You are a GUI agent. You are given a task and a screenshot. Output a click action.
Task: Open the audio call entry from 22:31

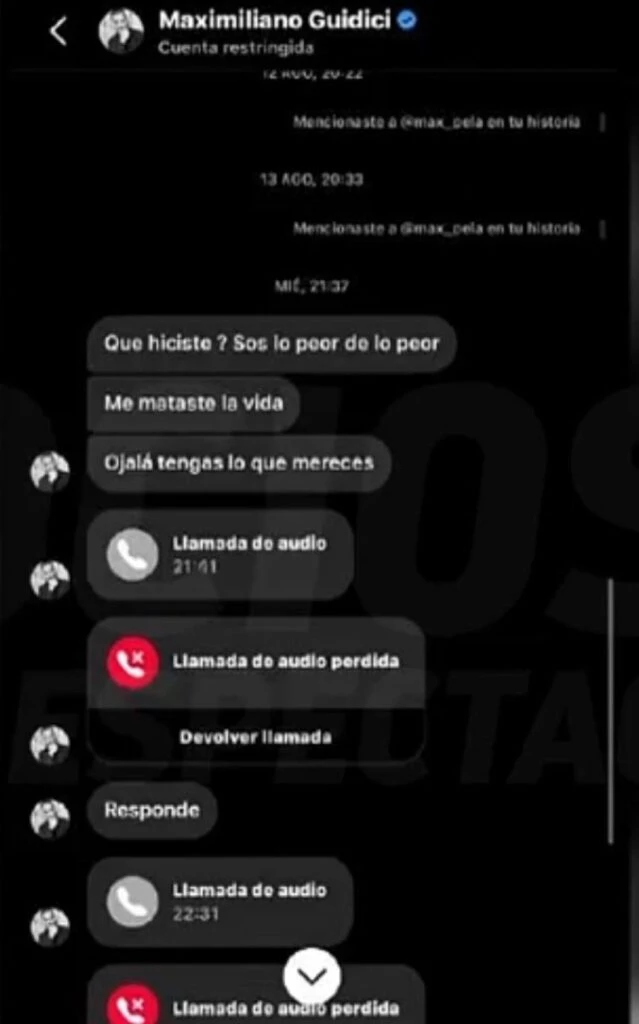(x=220, y=901)
